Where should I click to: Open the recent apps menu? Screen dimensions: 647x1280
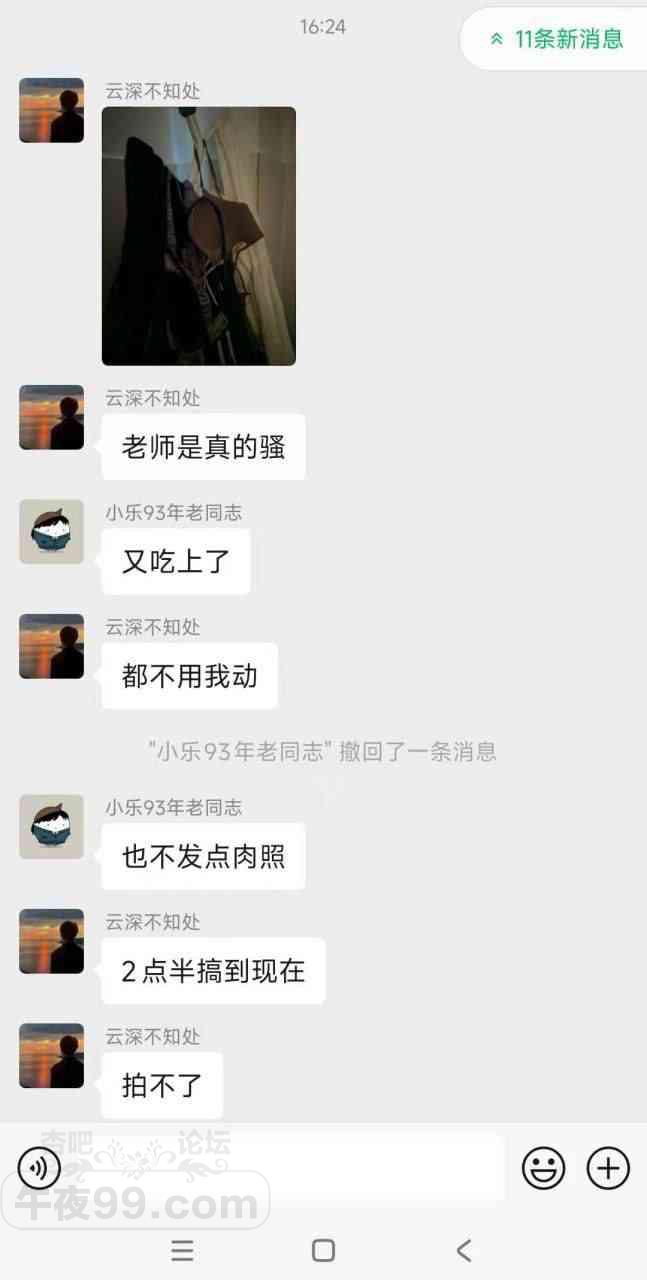coord(182,1249)
